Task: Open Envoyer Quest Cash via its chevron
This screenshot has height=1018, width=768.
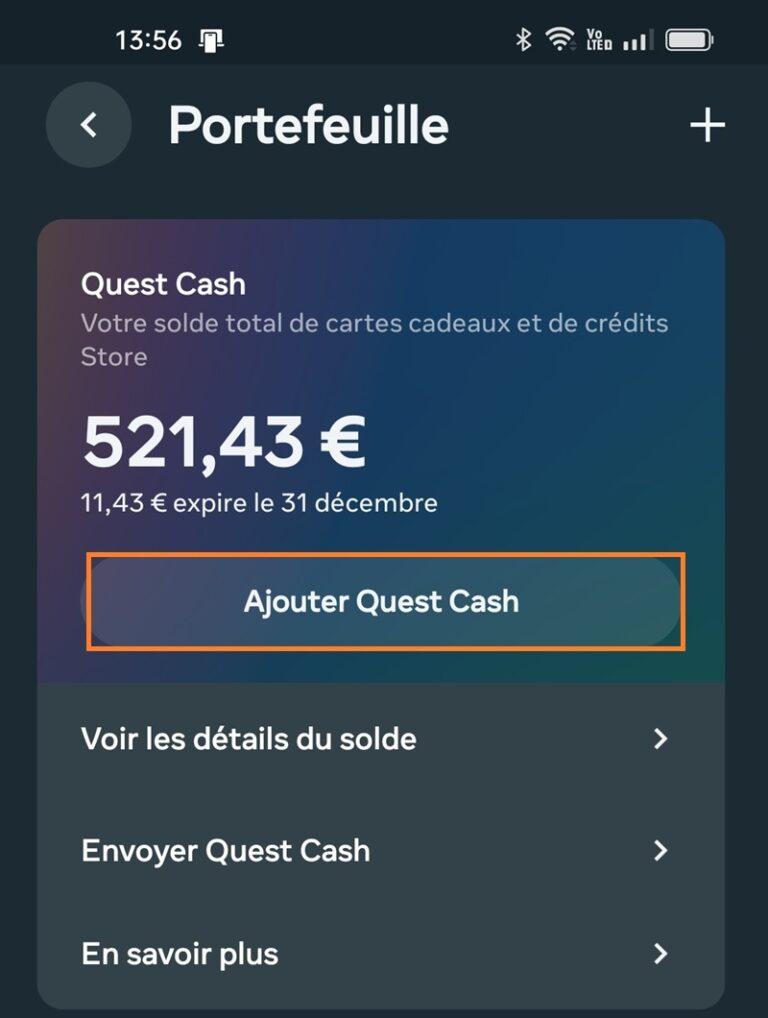Action: click(660, 851)
